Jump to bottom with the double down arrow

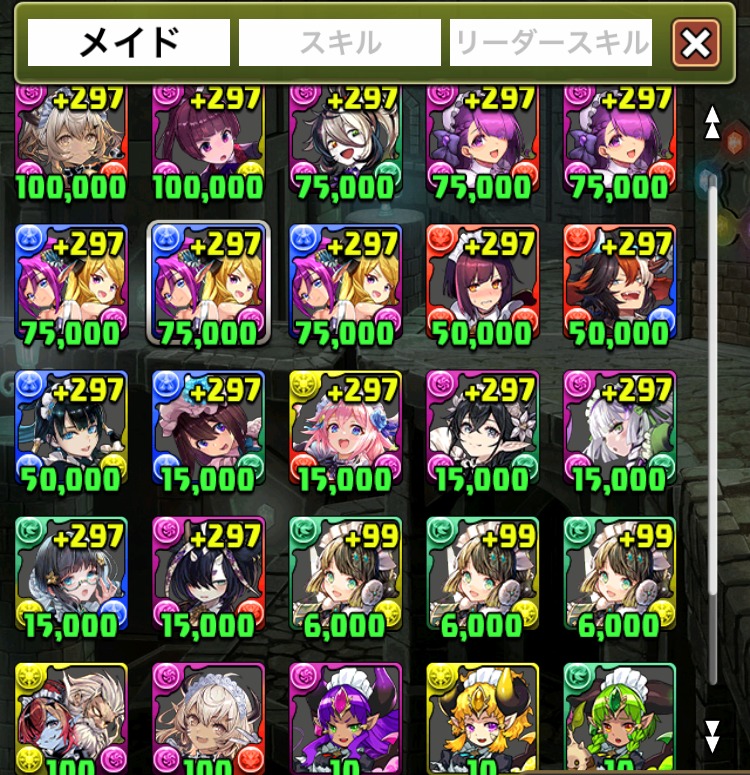click(712, 735)
